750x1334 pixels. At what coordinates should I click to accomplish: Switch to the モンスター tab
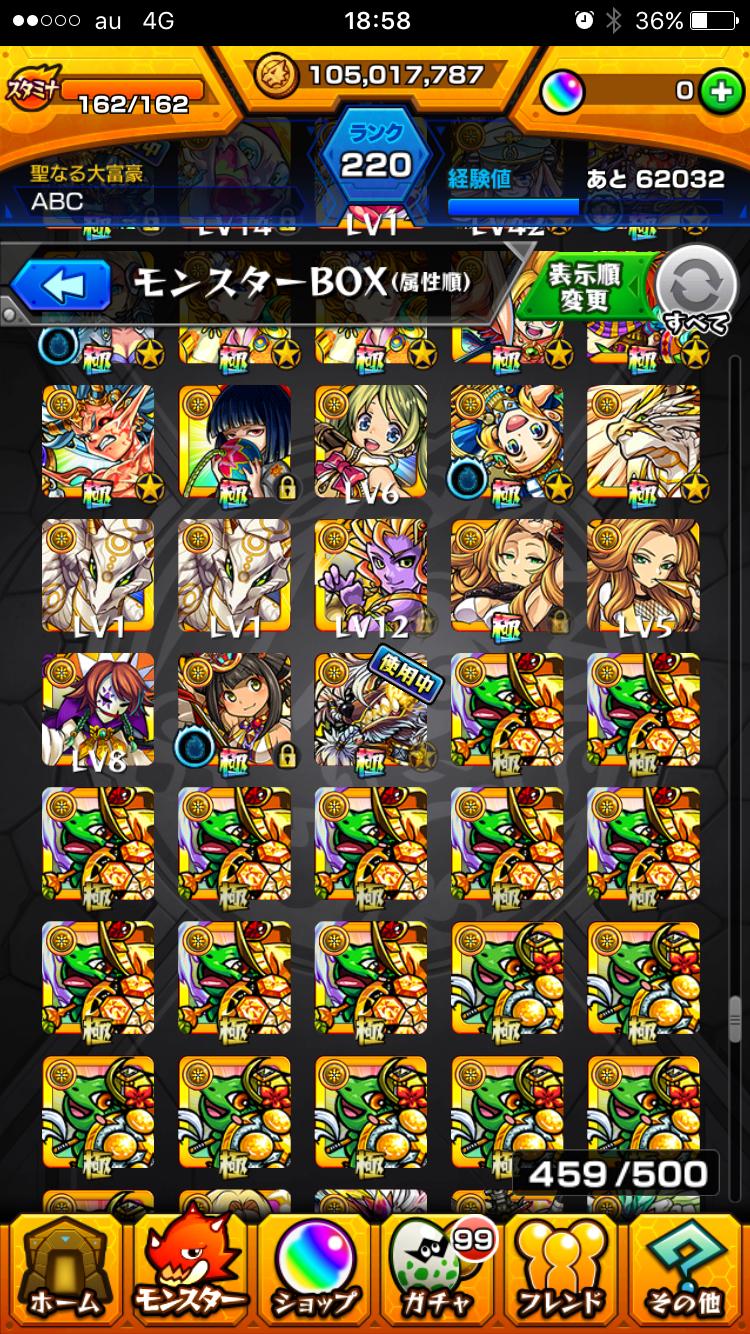coord(190,1269)
